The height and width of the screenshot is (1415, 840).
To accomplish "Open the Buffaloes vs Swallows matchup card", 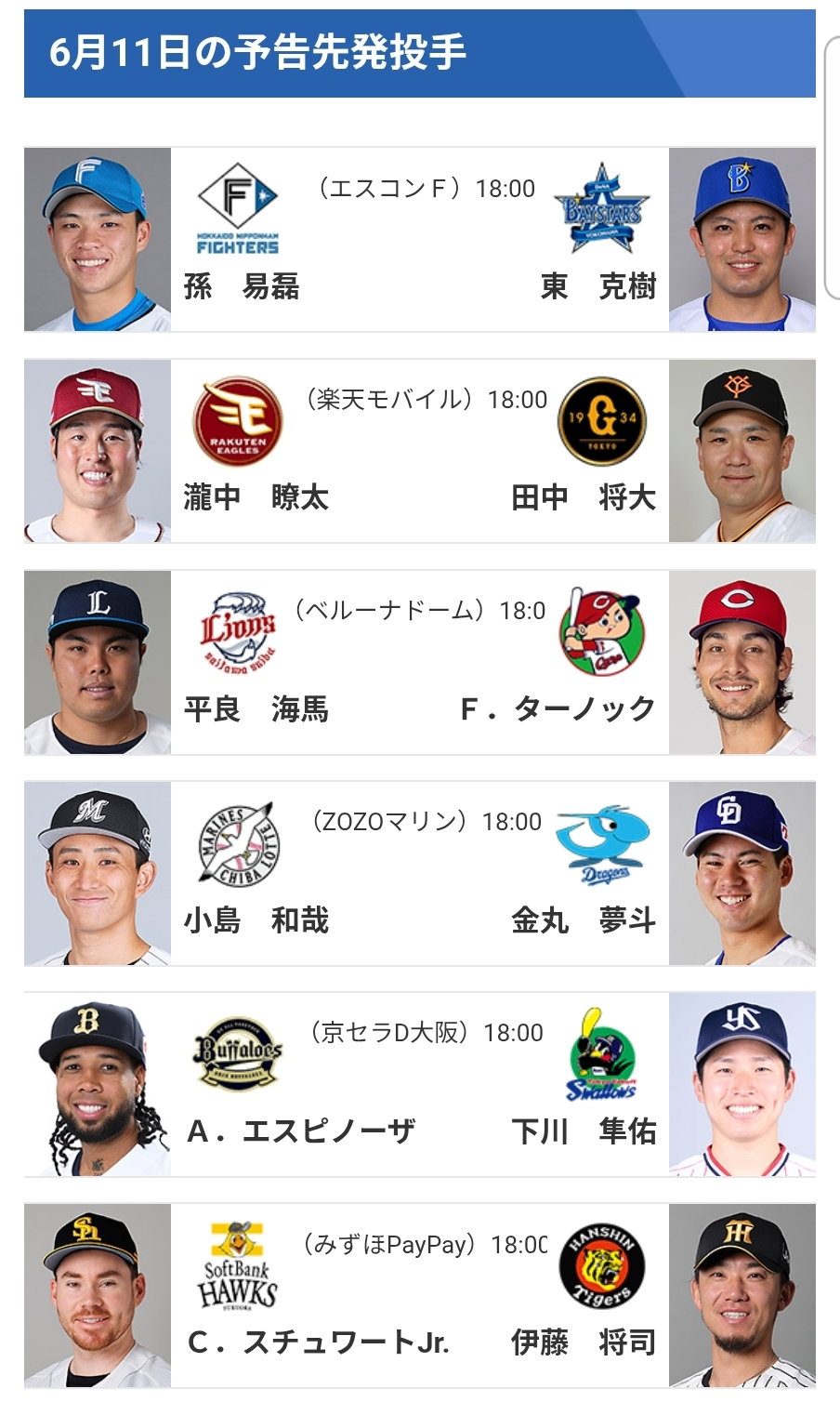I will point(420,1084).
